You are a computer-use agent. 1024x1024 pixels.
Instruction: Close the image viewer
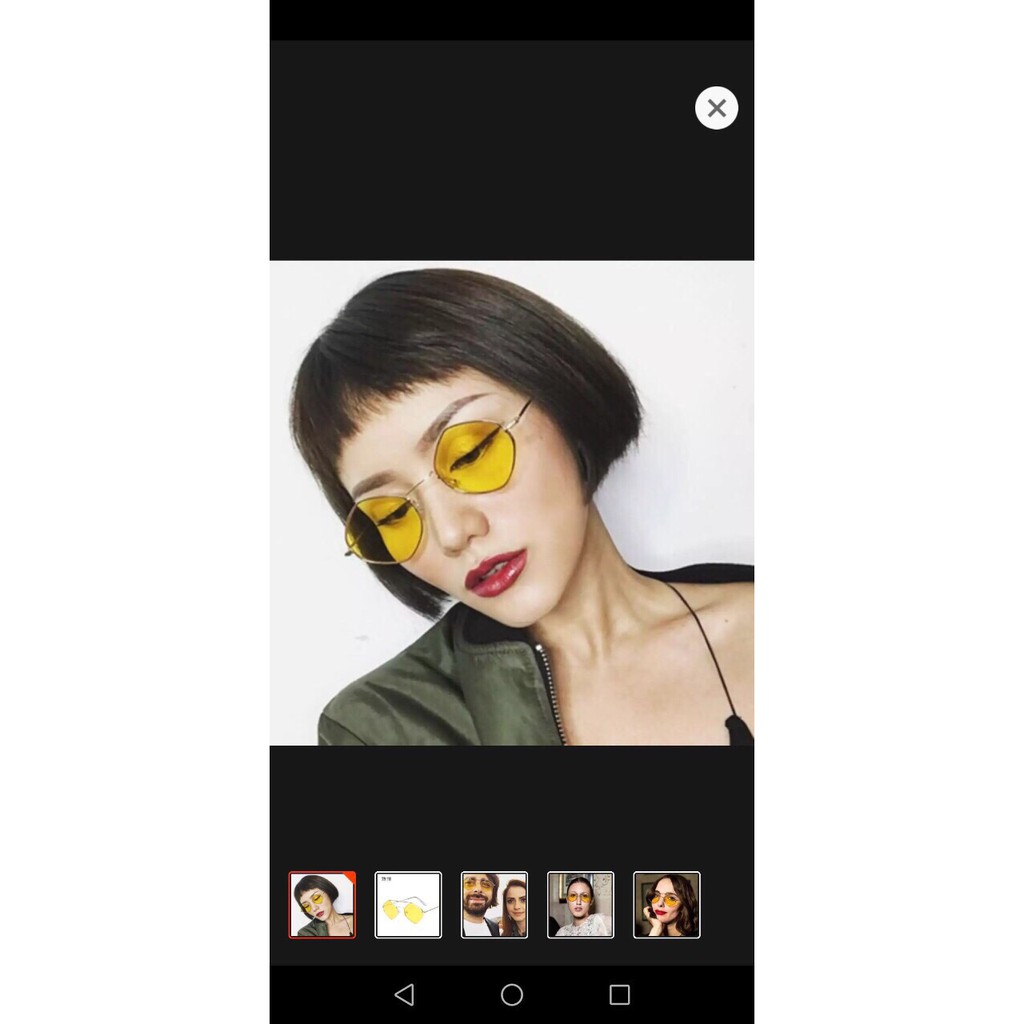click(716, 108)
